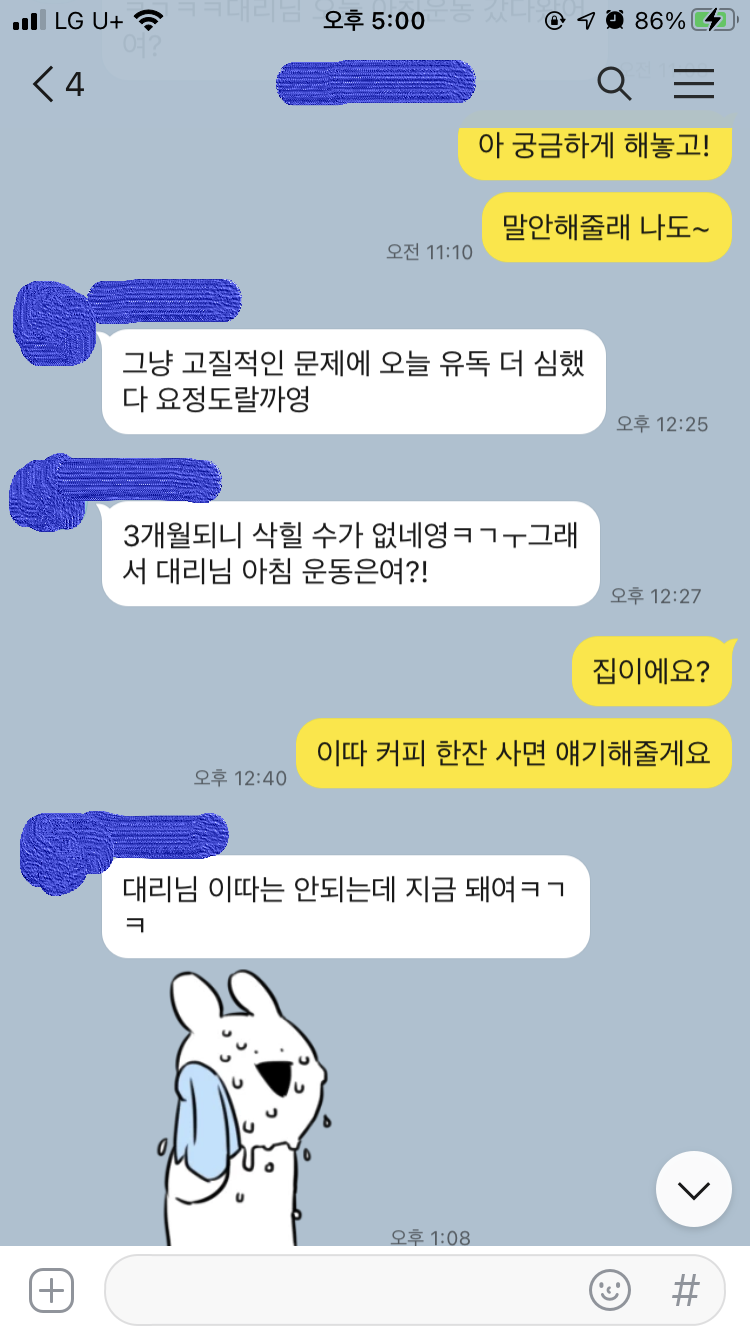Open the emoticon picker
This screenshot has width=750, height=1334.
(609, 1290)
